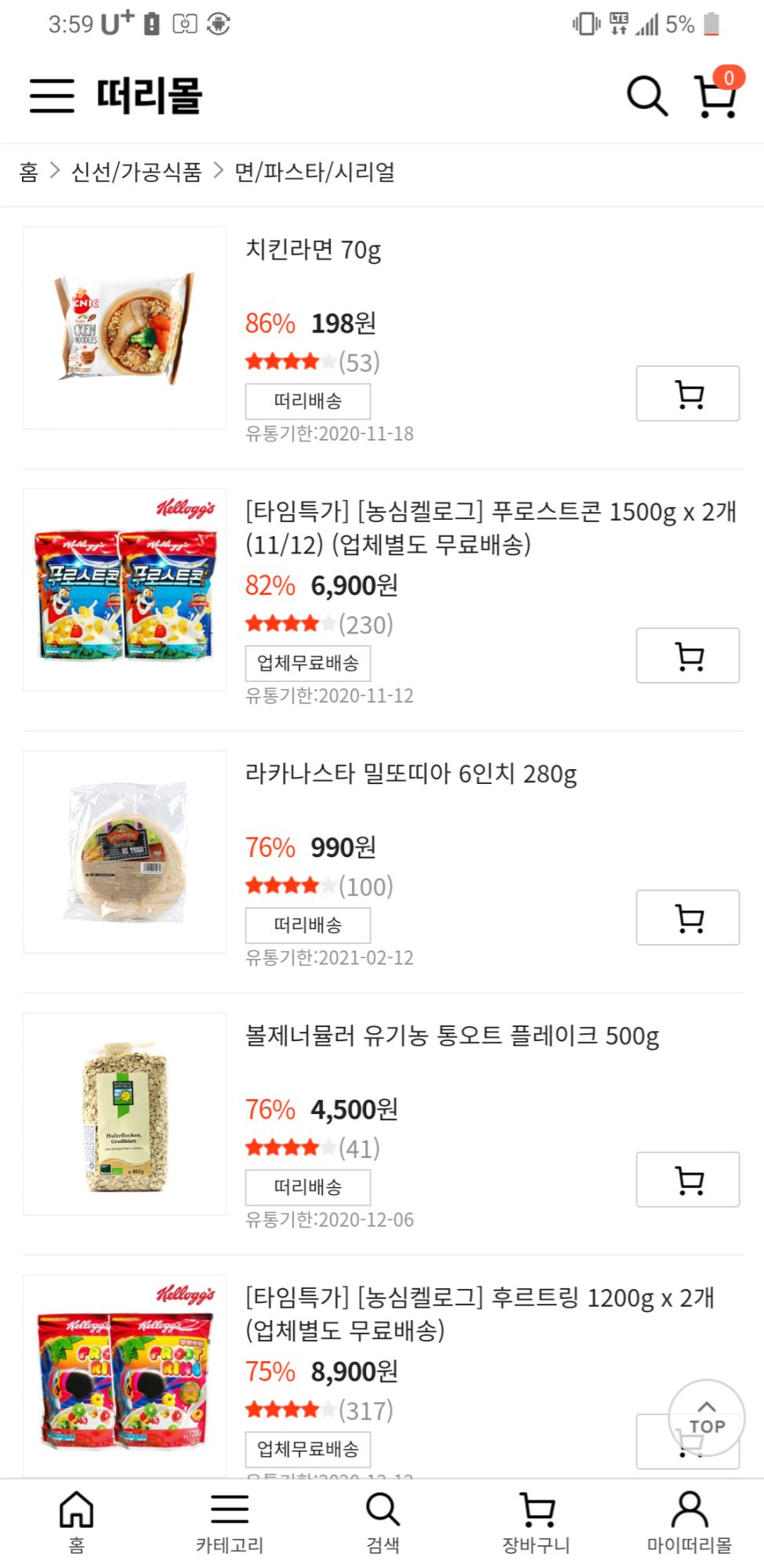The image size is (764, 1568).
Task: Open the 면/파스타/시리얼 breadcrumb category
Action: click(315, 172)
